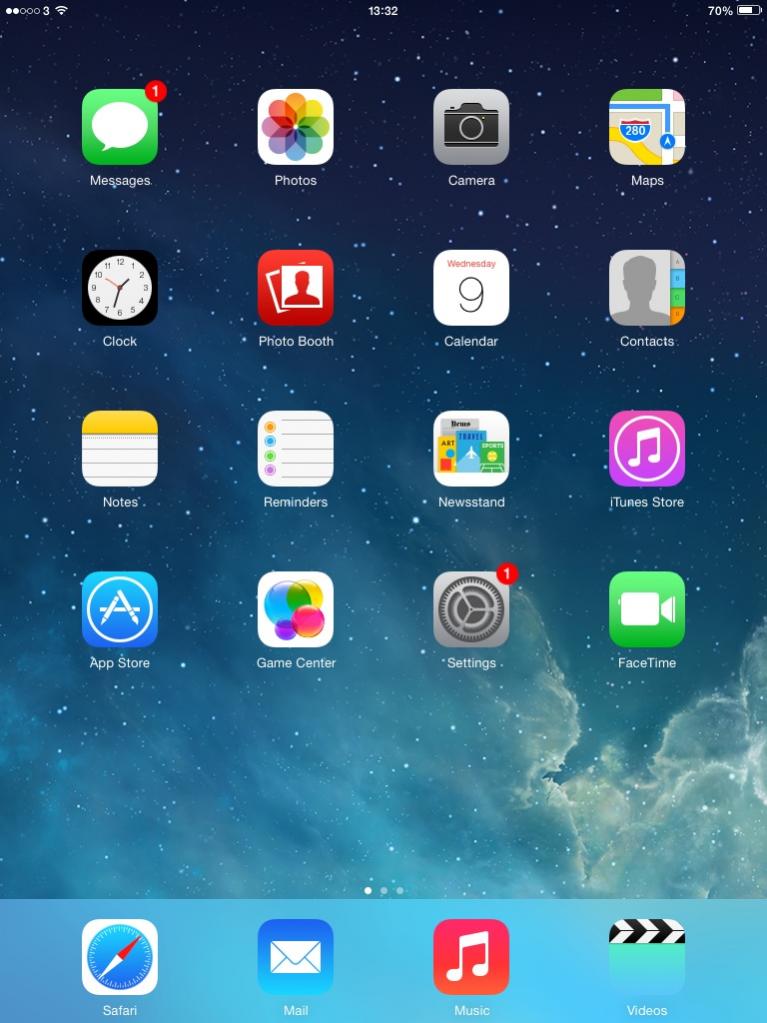Open Maps
The height and width of the screenshot is (1023, 767).
point(647,127)
